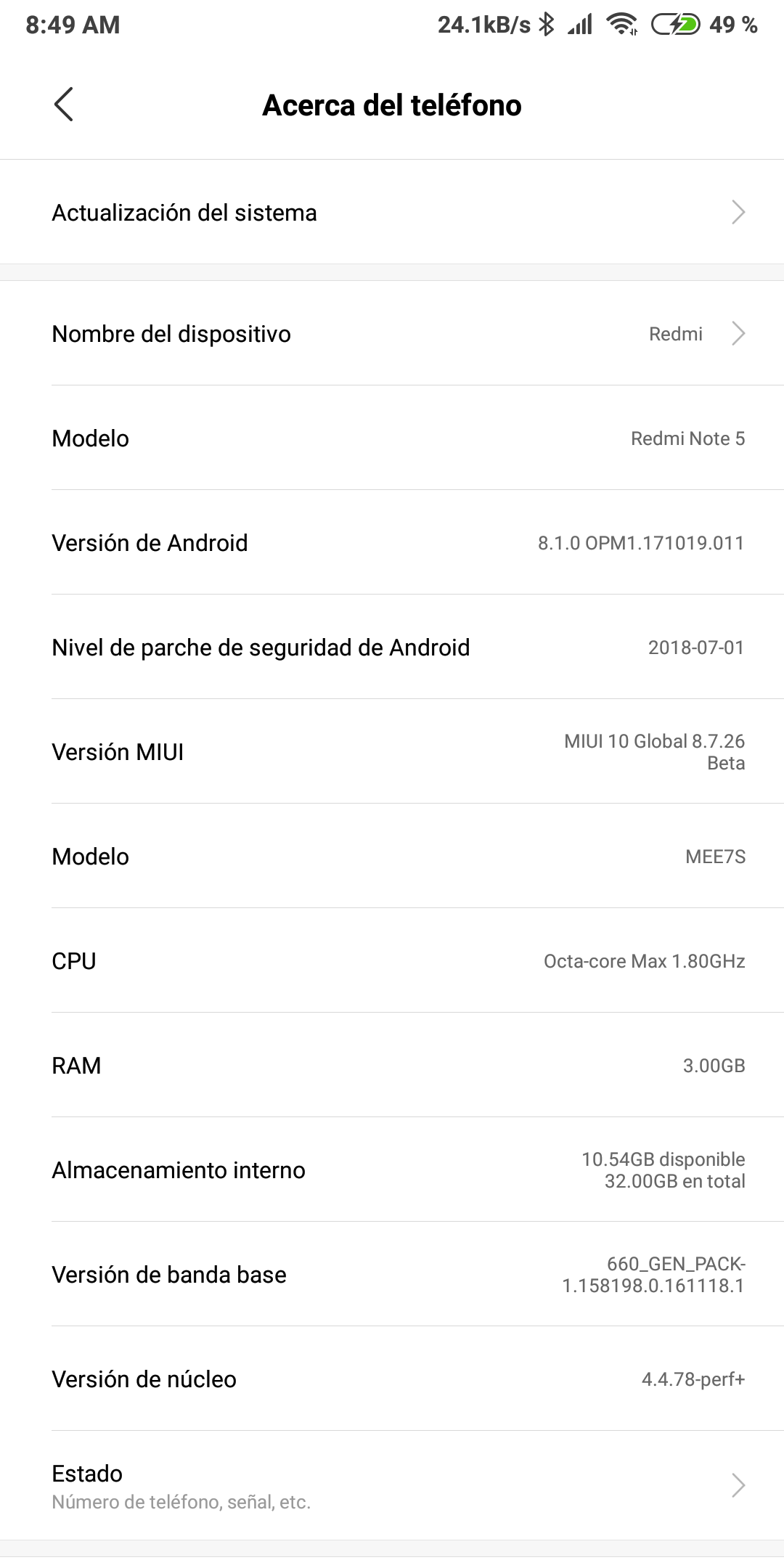Tap the Versión MIUI row

392,752
